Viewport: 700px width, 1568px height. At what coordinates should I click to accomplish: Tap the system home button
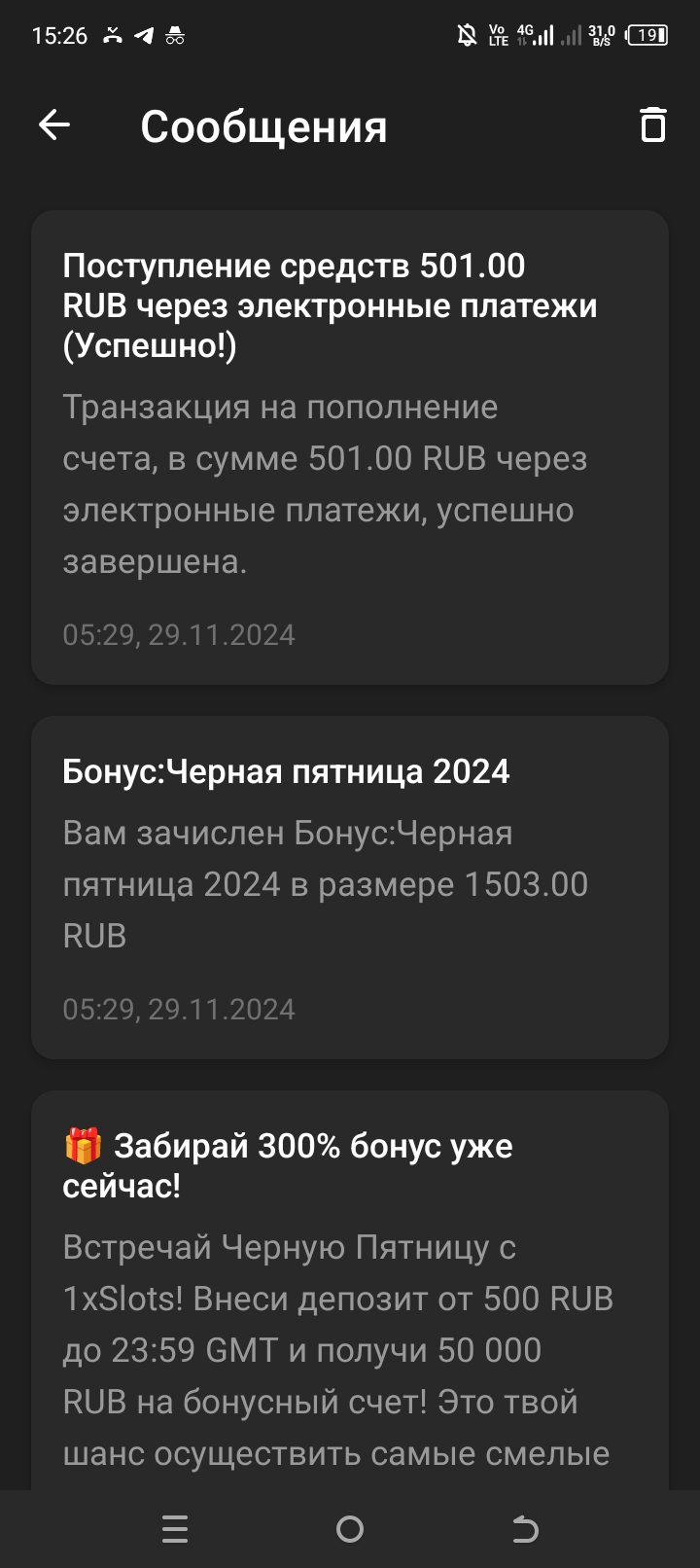(x=350, y=1530)
